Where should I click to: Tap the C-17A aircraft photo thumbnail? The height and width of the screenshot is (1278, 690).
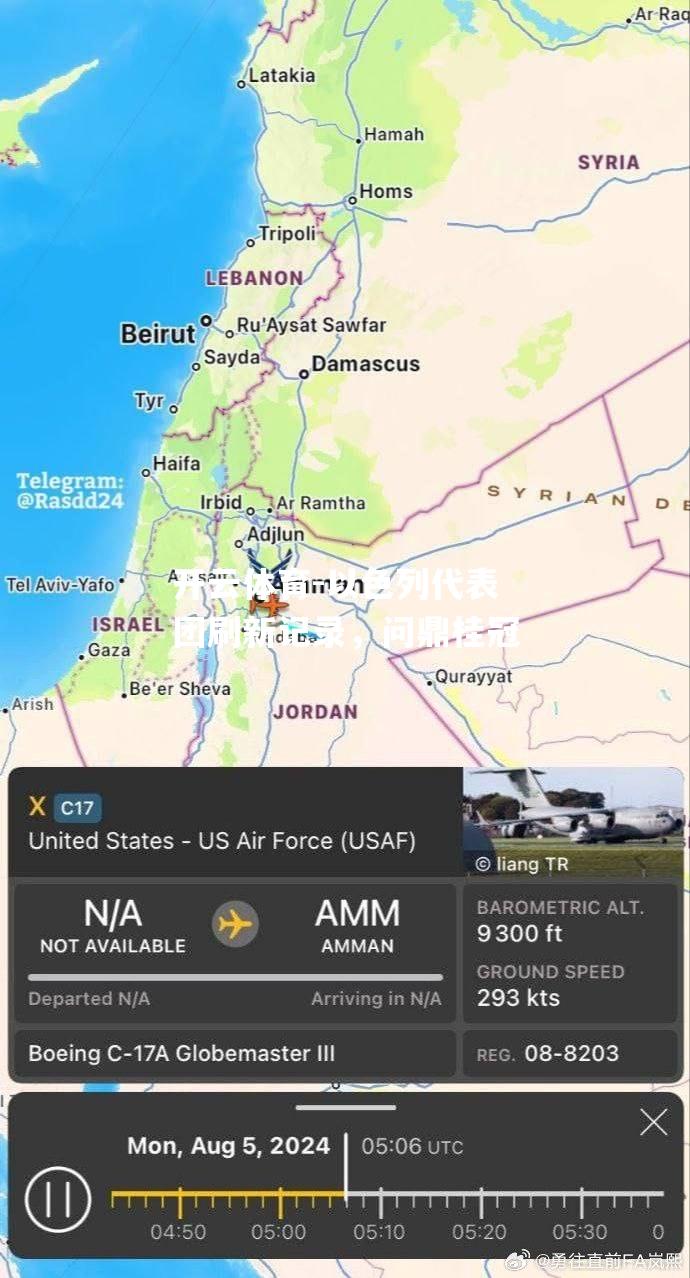coord(573,820)
